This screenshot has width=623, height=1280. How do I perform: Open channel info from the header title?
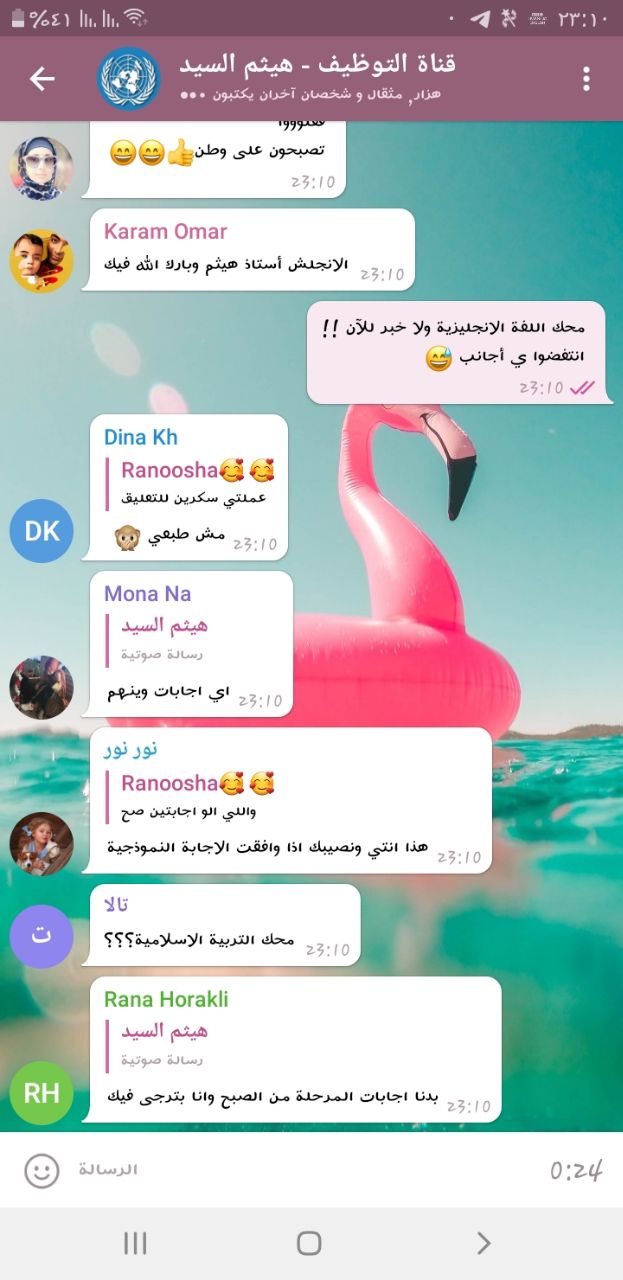click(x=317, y=66)
